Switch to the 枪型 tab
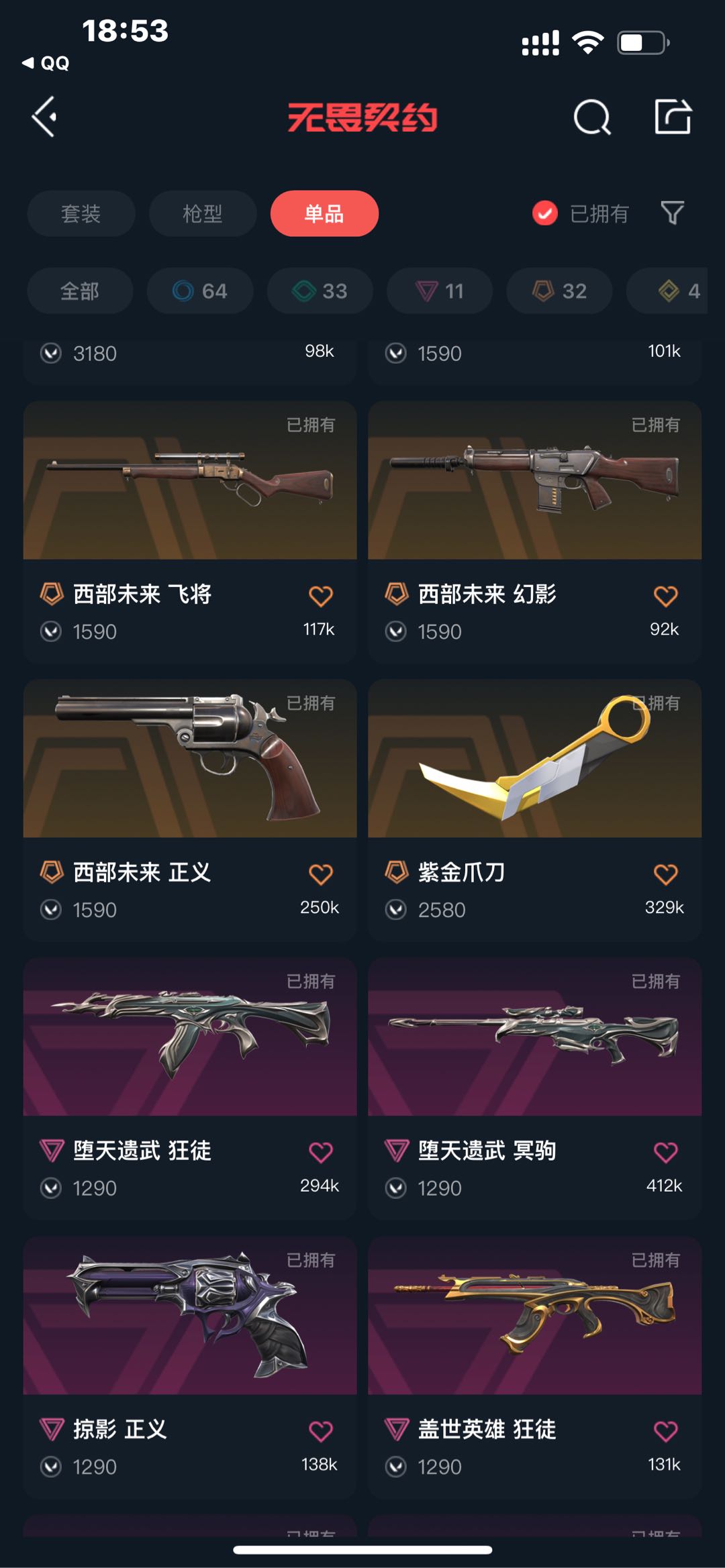This screenshot has height=1568, width=725. pos(202,213)
